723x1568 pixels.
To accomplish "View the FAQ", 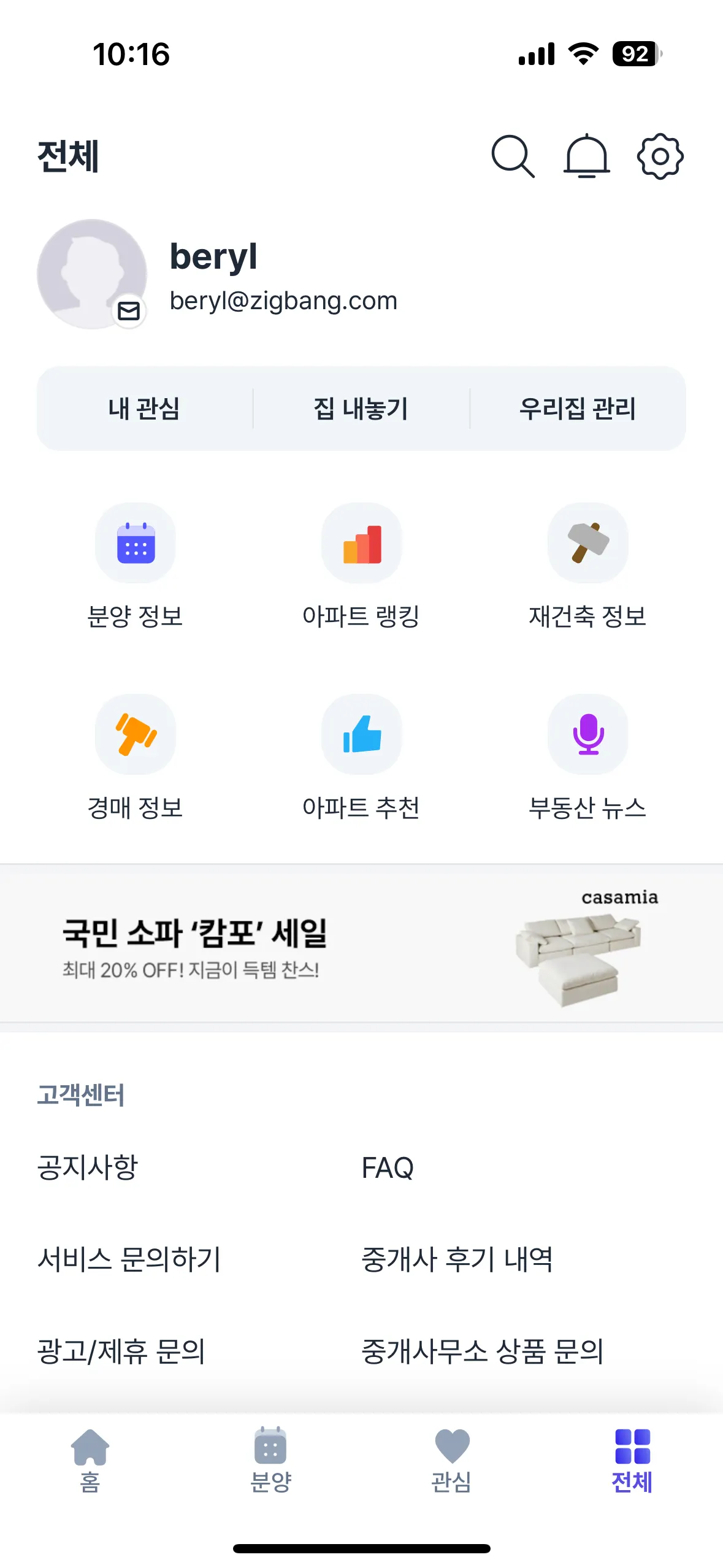I will [x=388, y=1167].
